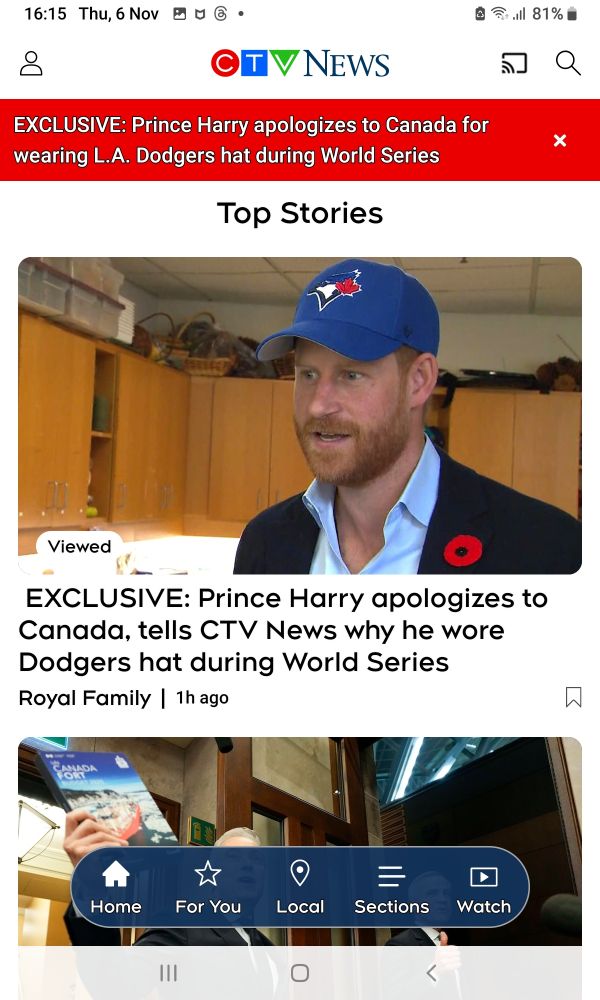Switch to the Watch tab
Image resolution: width=600 pixels, height=1000 pixels.
[483, 888]
